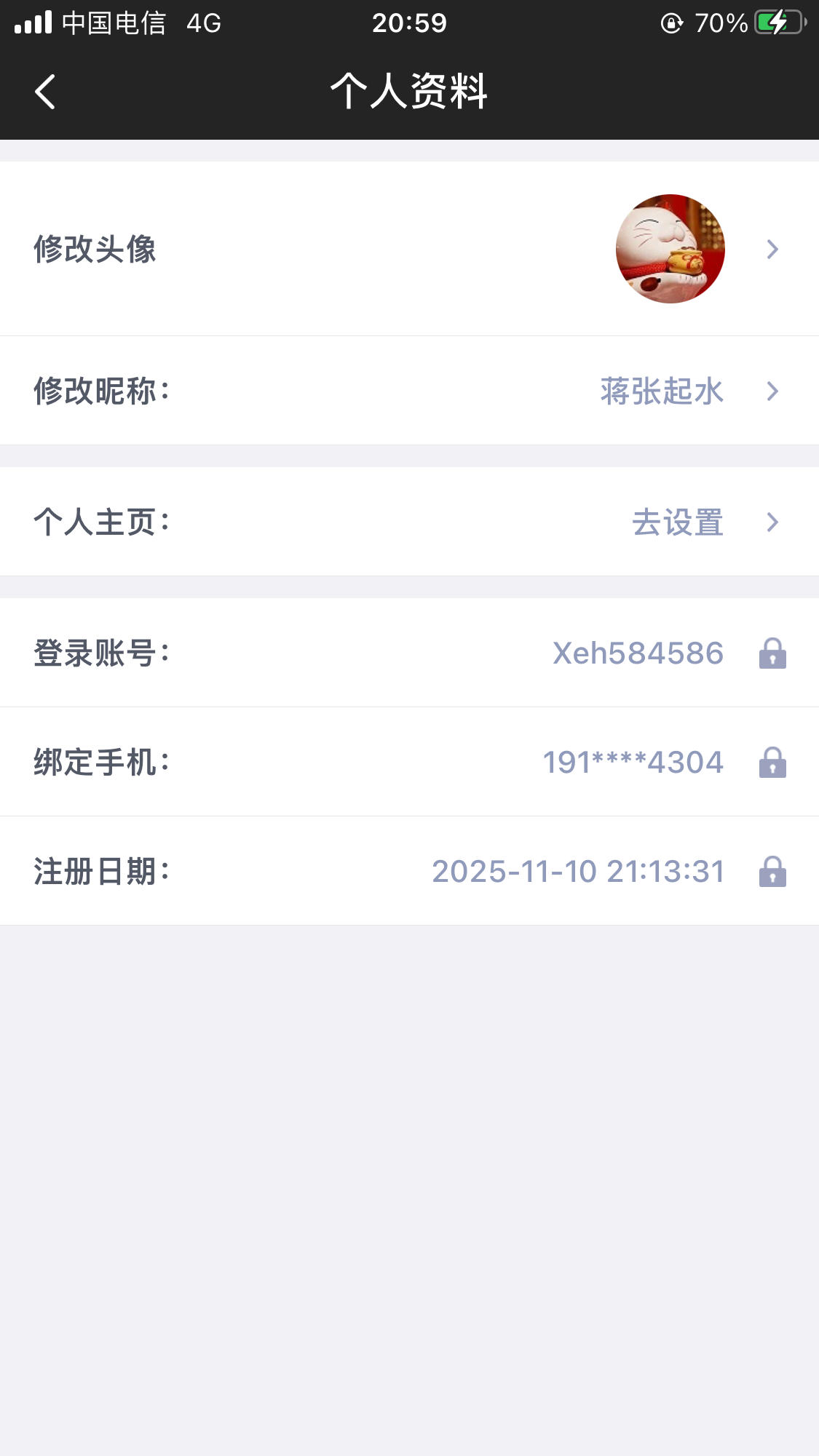The width and height of the screenshot is (819, 1456).
Task: Click the orientation lock icon in status bar
Action: (670, 23)
